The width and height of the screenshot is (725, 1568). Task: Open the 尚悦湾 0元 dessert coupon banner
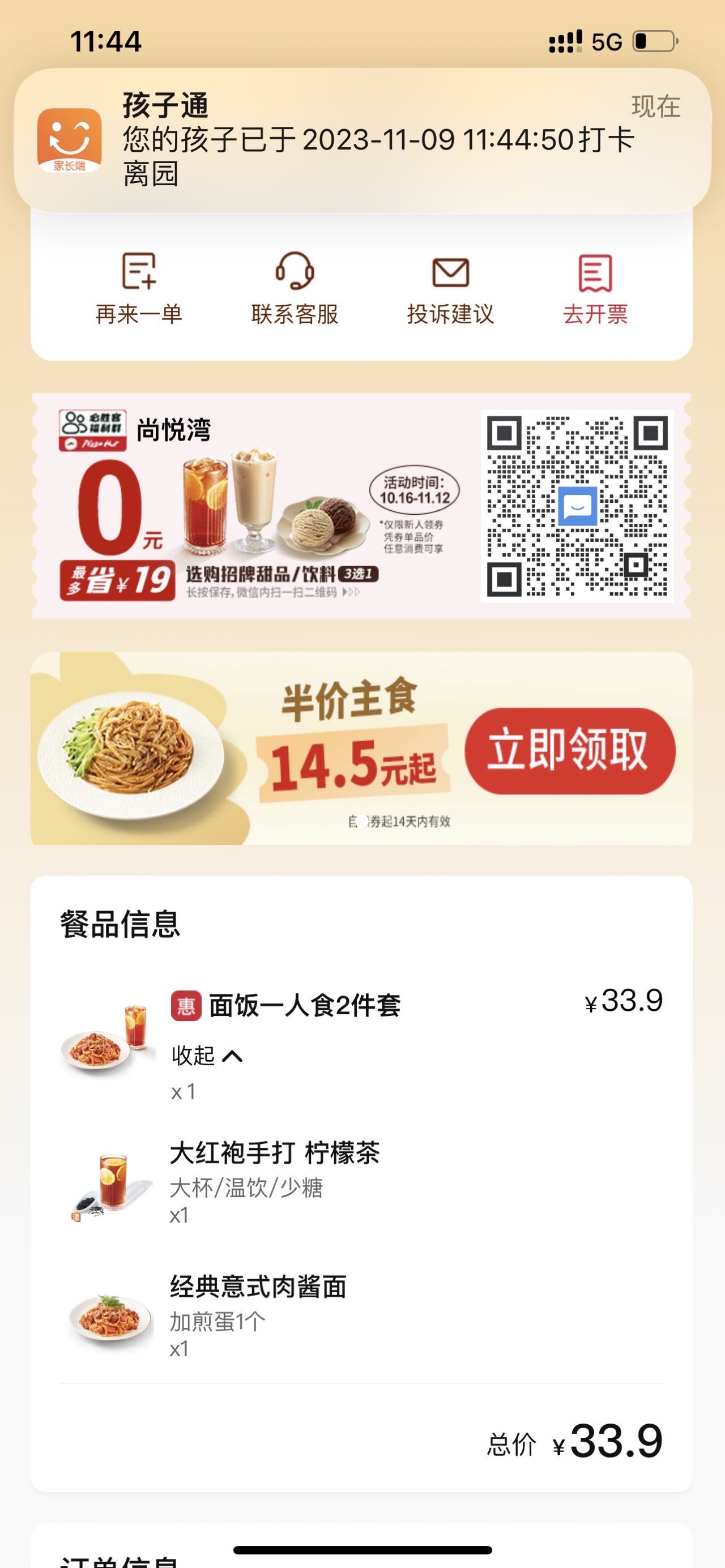(x=361, y=506)
